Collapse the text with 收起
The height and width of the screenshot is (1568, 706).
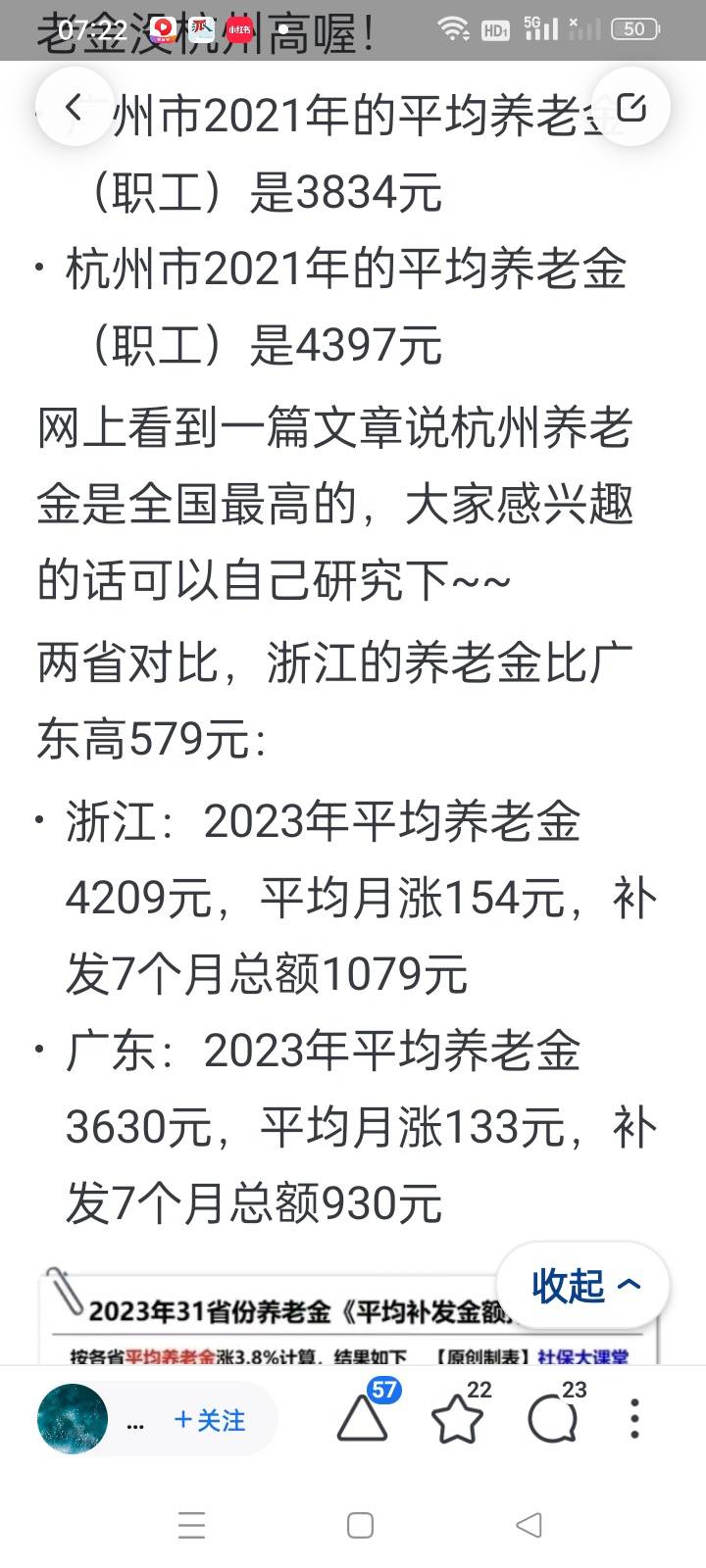coord(583,1285)
